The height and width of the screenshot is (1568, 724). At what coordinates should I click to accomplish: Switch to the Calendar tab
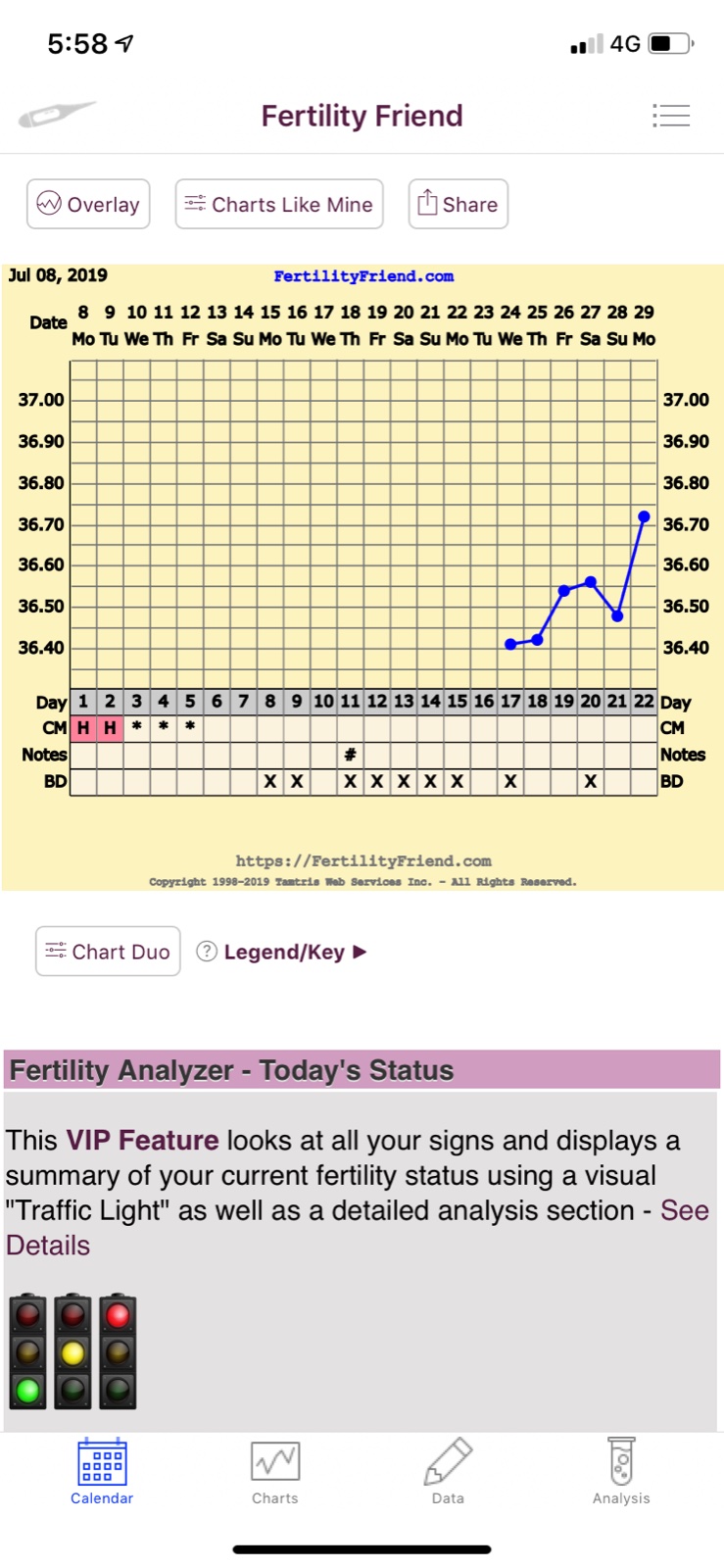pyautogui.click(x=102, y=1471)
